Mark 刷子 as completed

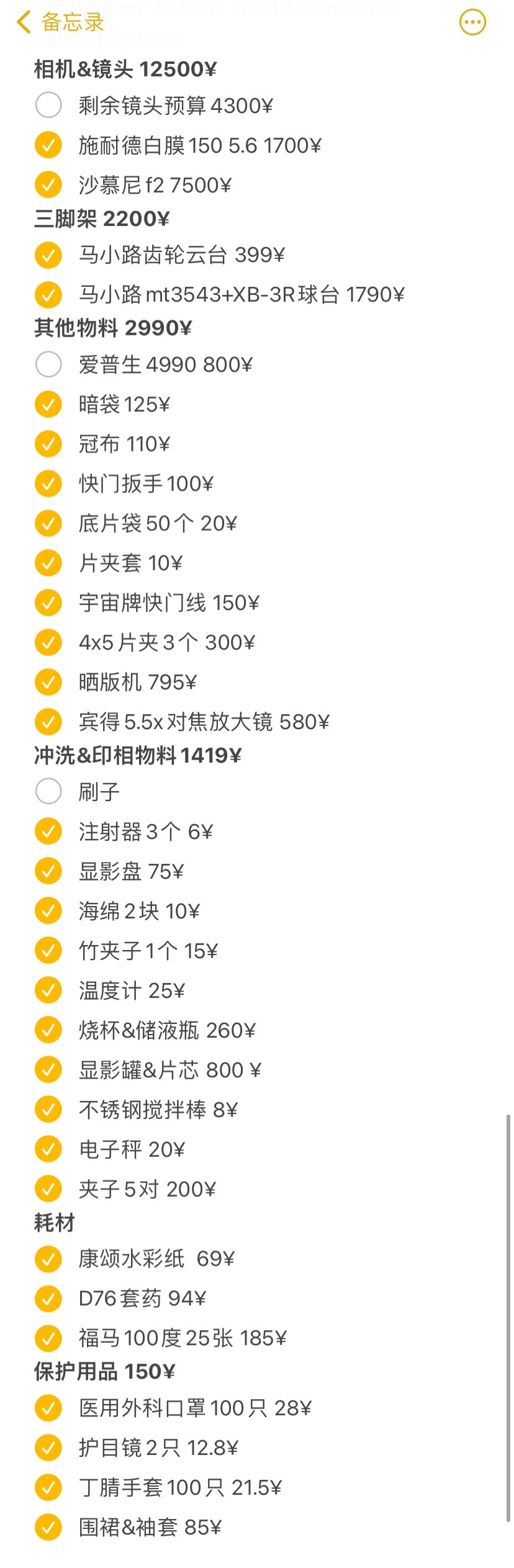pyautogui.click(x=48, y=792)
